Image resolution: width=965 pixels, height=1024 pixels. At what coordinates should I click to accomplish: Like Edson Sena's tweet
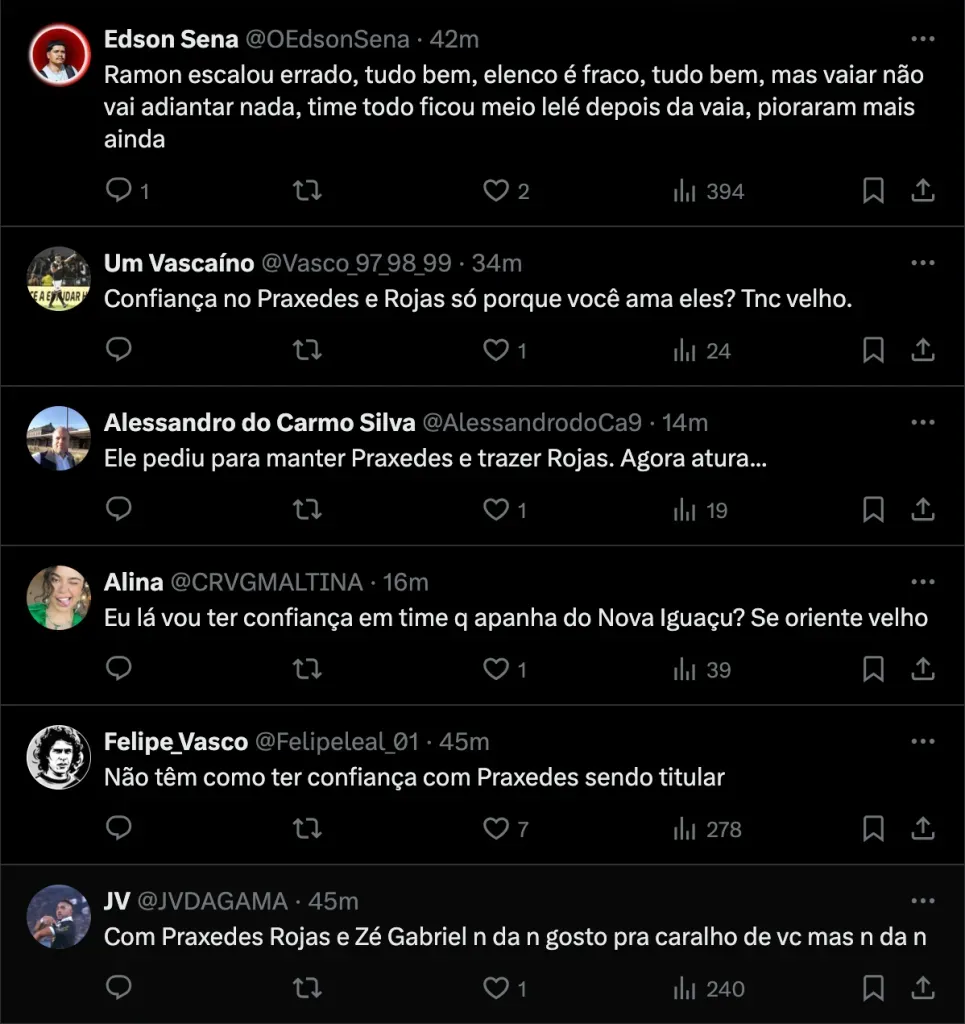pos(496,191)
